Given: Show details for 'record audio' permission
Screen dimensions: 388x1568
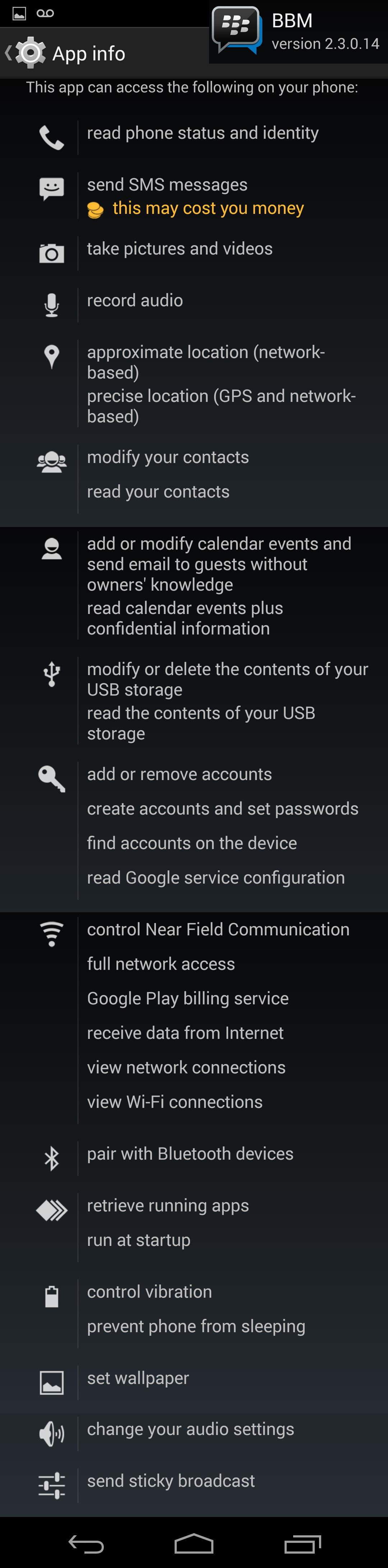Looking at the screenshot, I should point(135,300).
